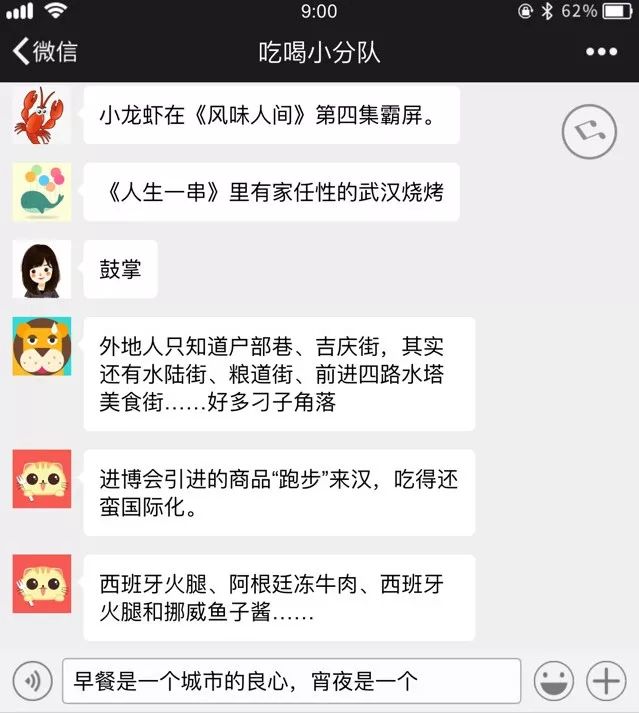Viewport: 639px width, 713px height.
Task: Switch to voice message input
Action: click(33, 682)
